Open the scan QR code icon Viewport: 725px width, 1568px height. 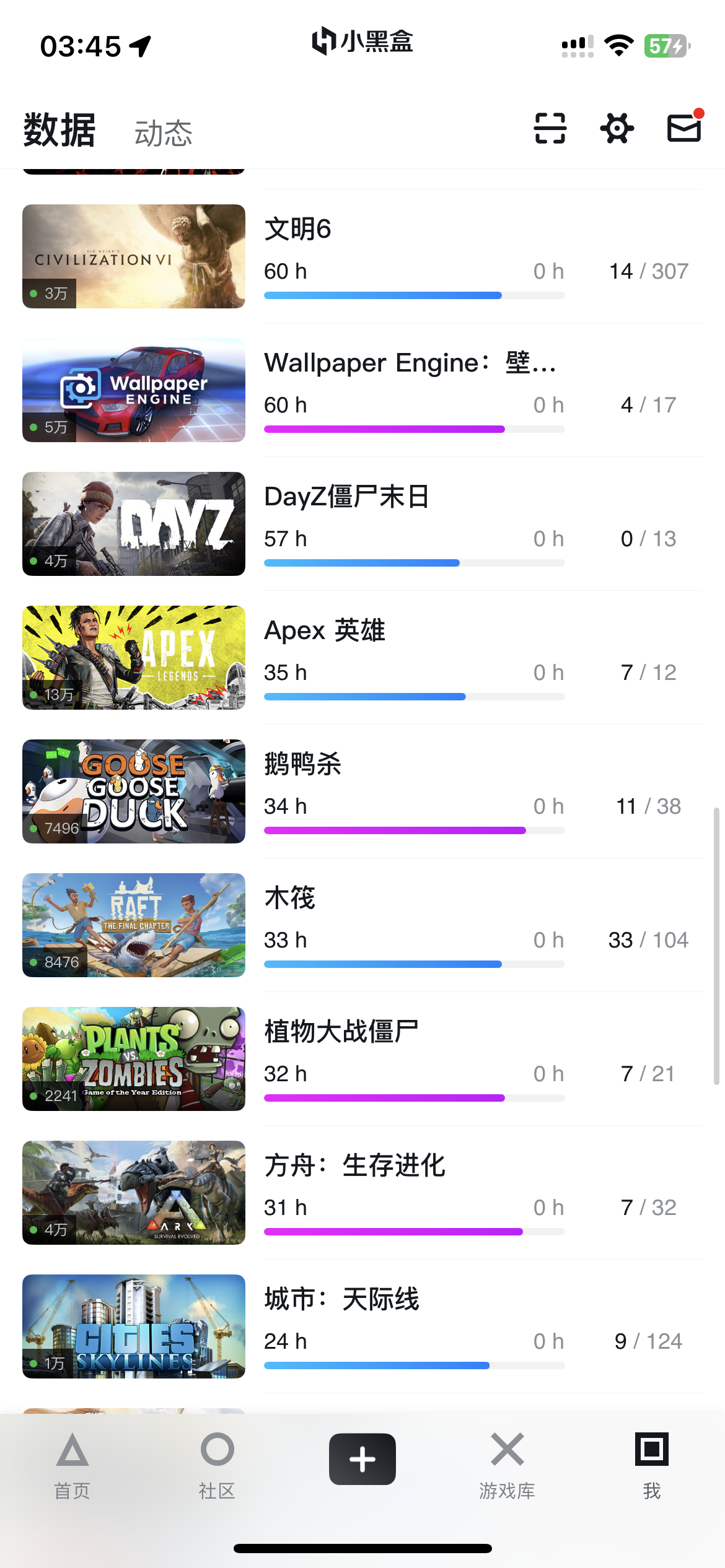(x=550, y=129)
